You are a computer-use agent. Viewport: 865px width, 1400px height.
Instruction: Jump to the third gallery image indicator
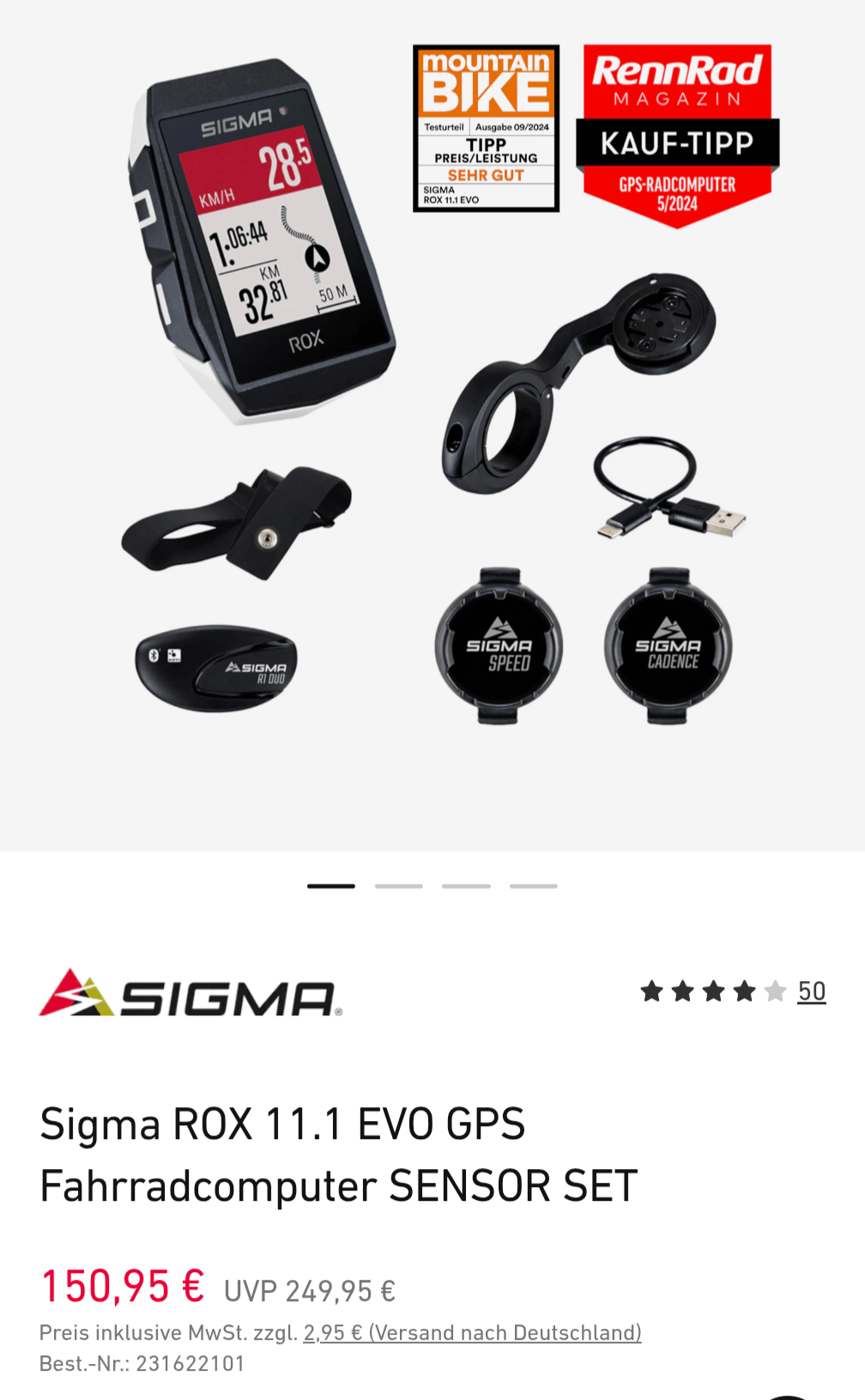[466, 886]
